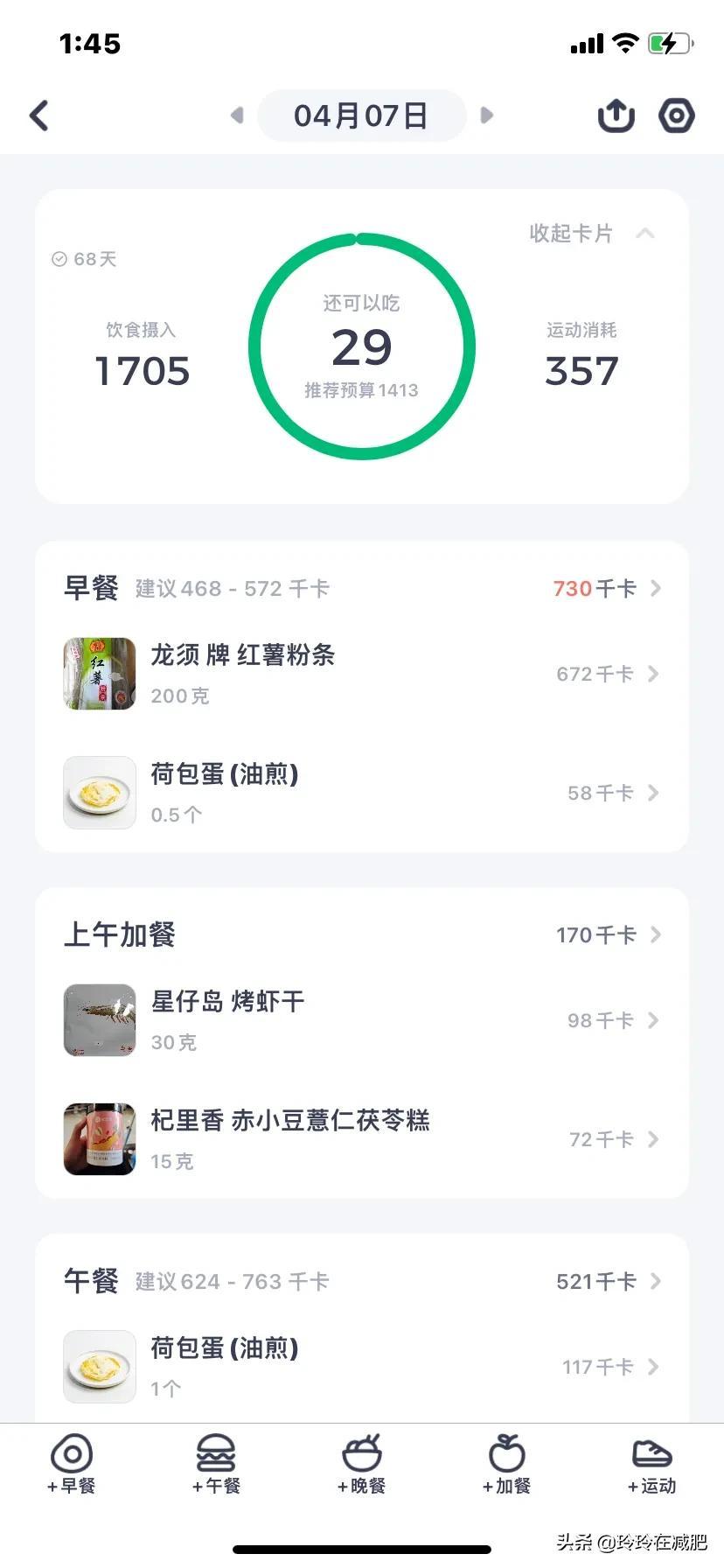Add a lunch record (+午餐)
The image size is (724, 1568).
(x=216, y=1464)
